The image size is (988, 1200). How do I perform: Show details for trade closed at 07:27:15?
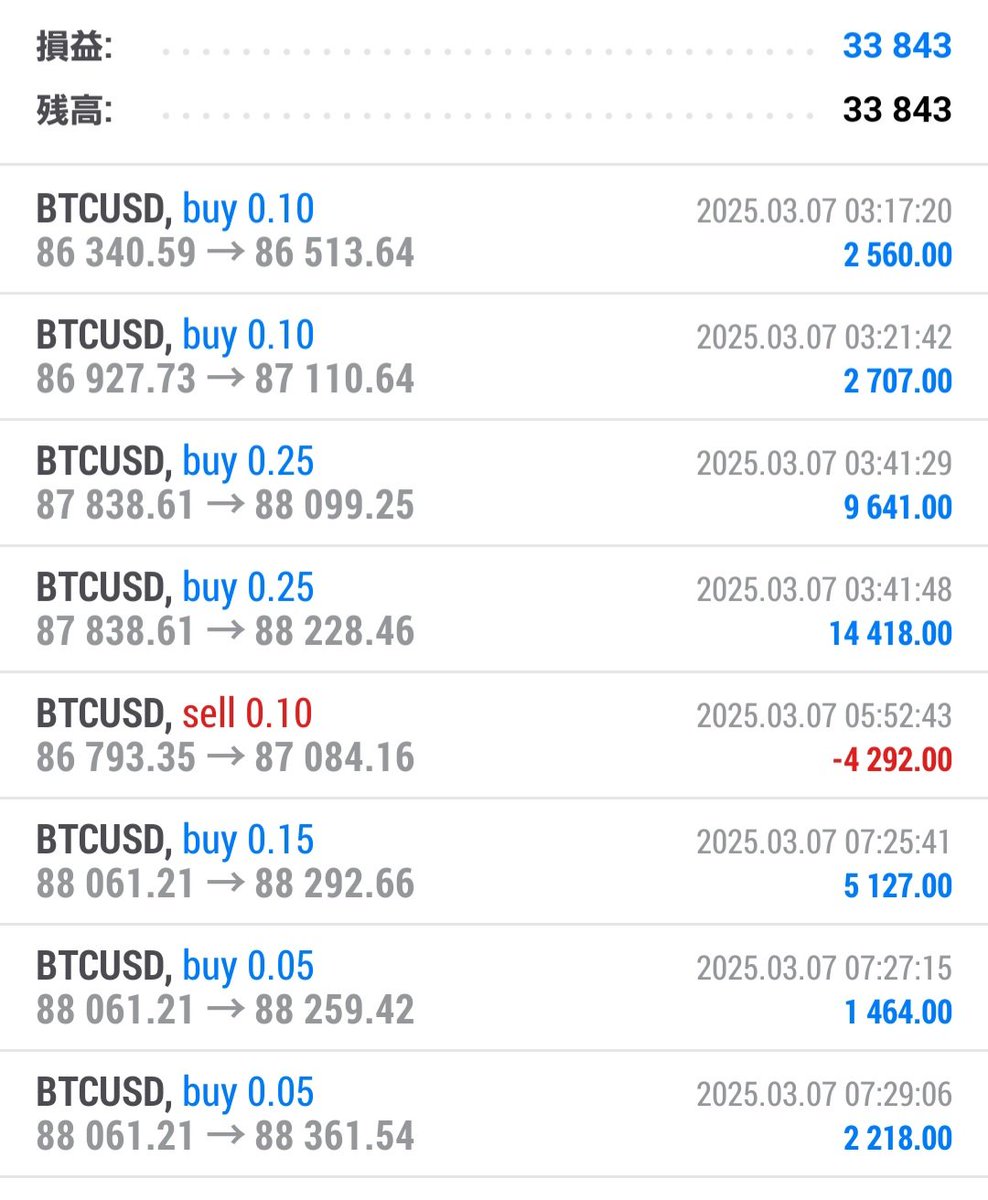[494, 987]
